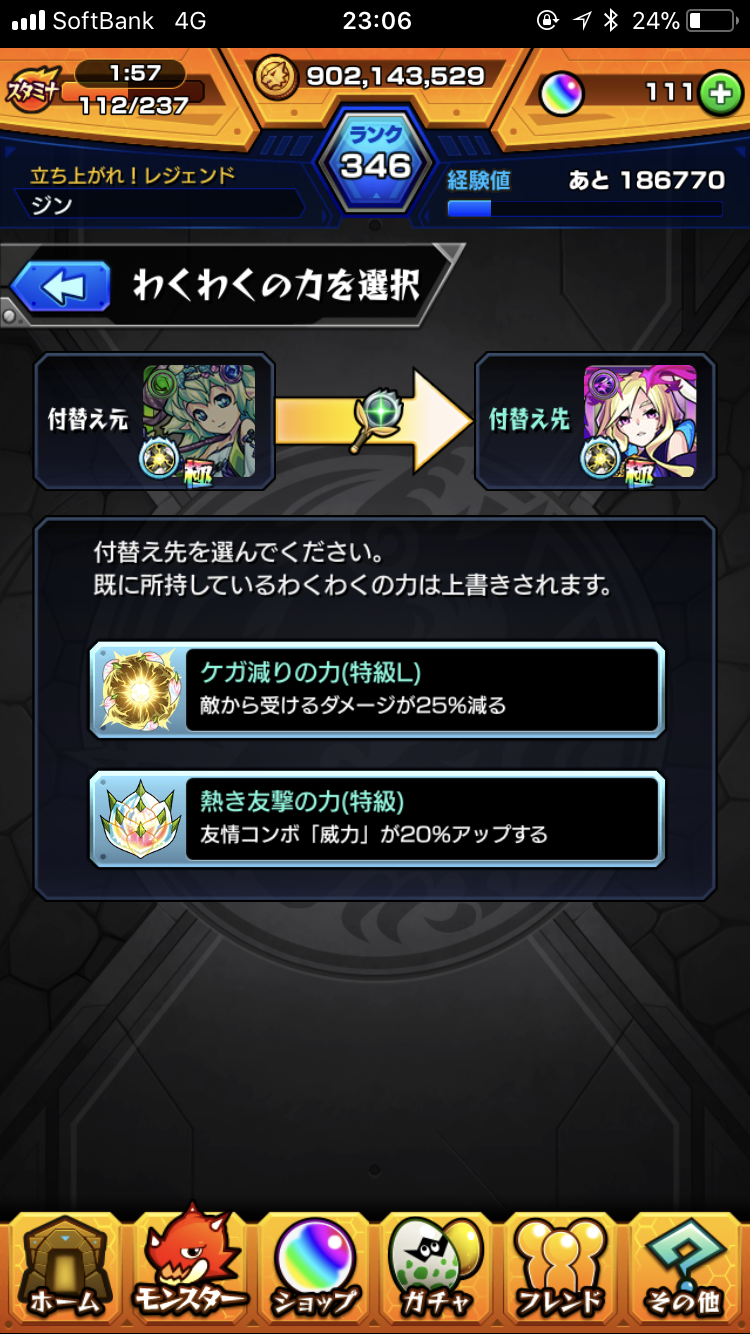Go to the ガチャ tab
Image resolution: width=750 pixels, height=1334 pixels.
point(437,1267)
